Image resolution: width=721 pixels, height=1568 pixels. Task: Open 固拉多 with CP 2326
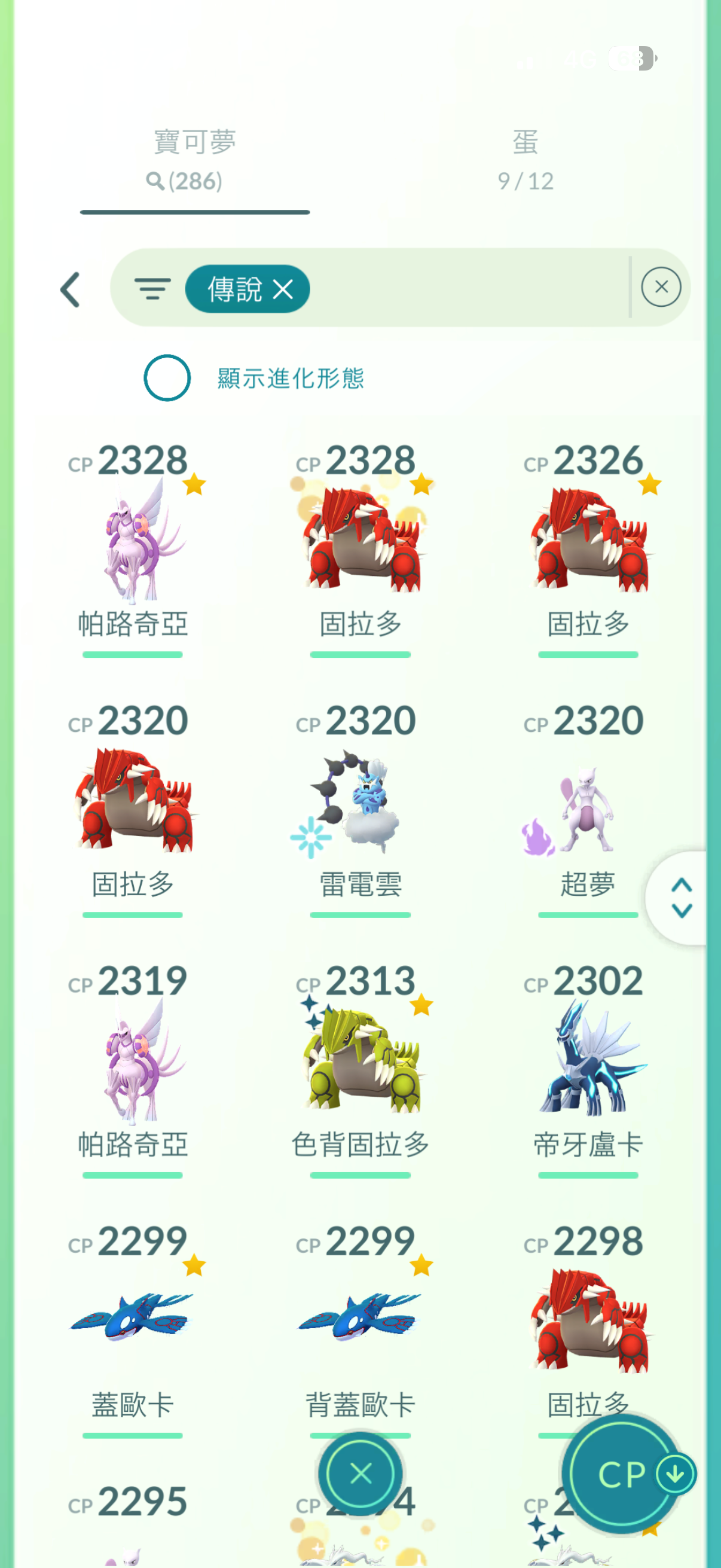coord(588,542)
